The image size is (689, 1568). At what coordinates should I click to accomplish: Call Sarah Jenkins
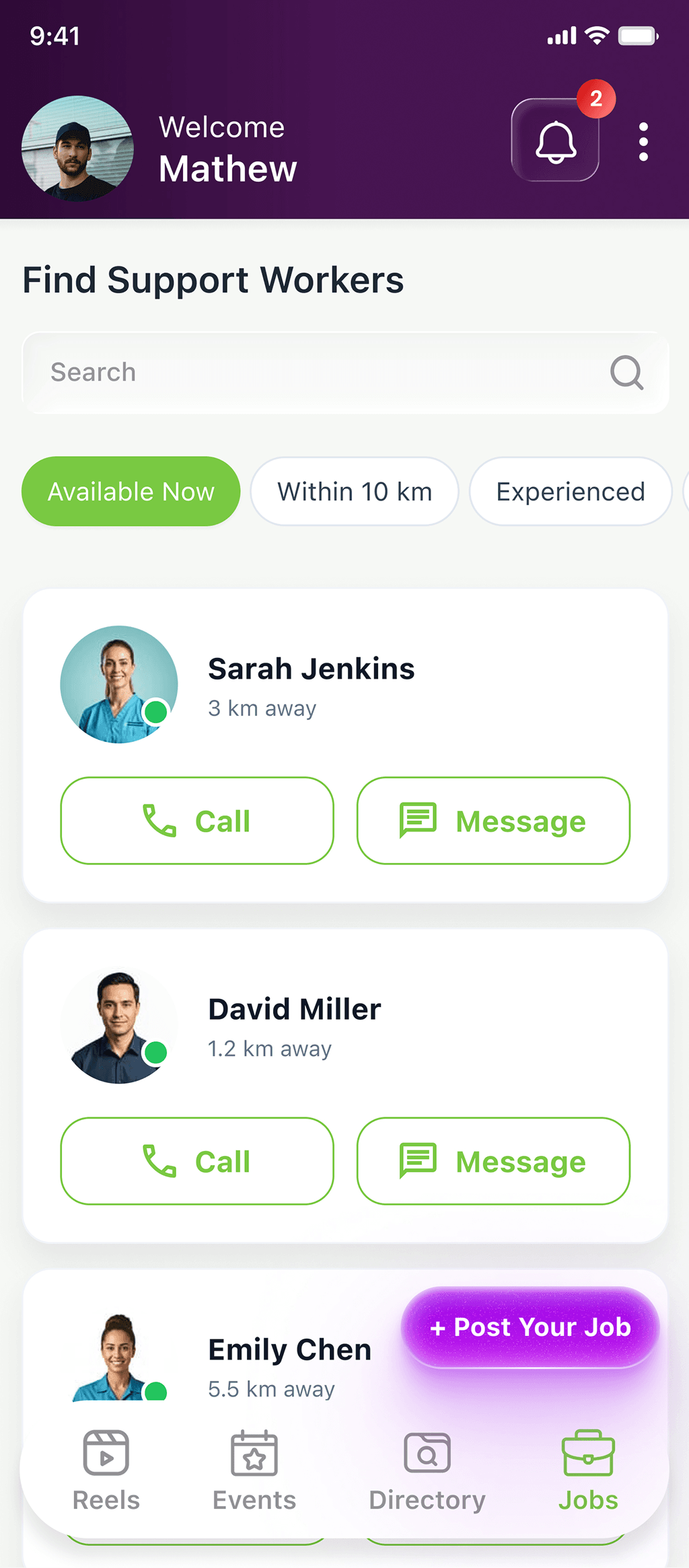click(x=197, y=821)
